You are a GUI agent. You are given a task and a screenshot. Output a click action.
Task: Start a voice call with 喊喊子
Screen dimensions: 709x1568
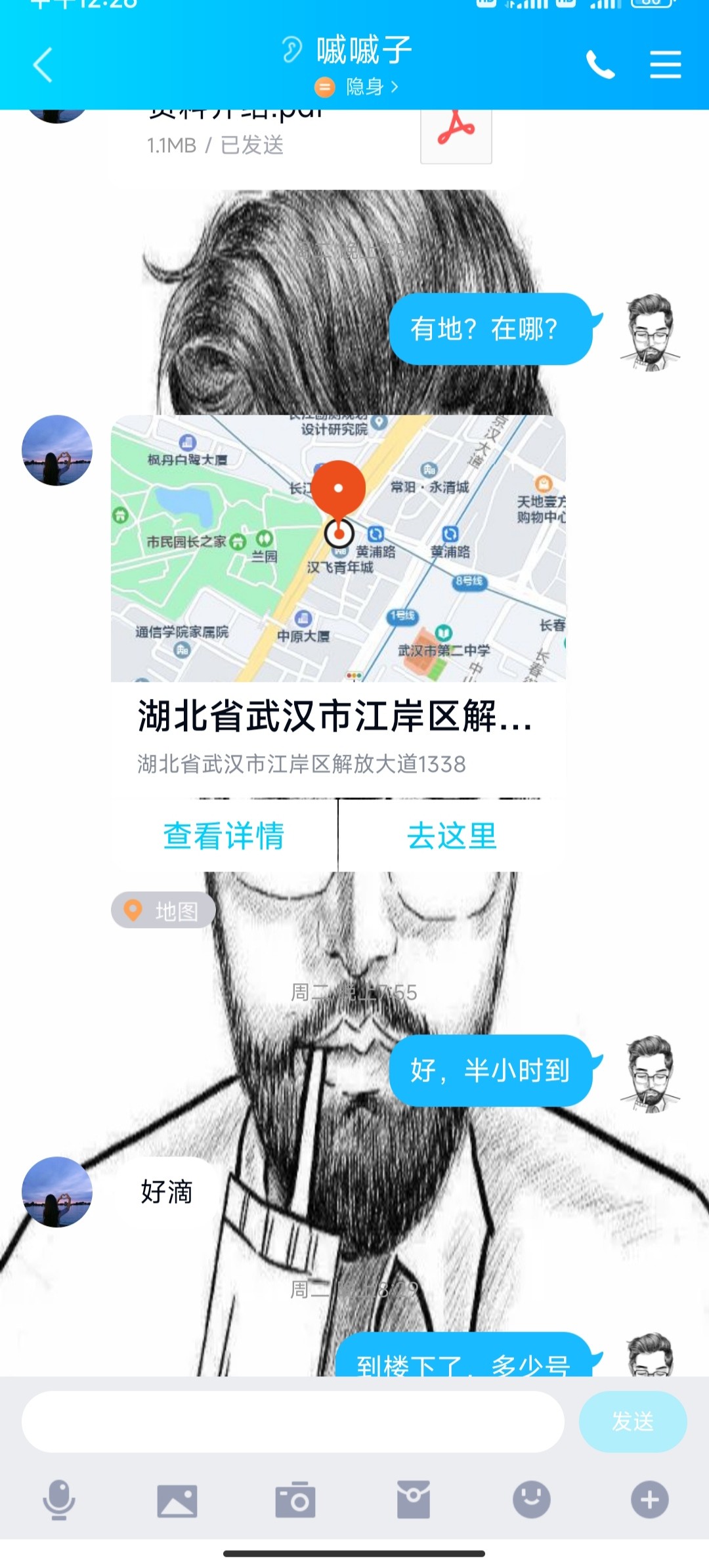pyautogui.click(x=600, y=65)
